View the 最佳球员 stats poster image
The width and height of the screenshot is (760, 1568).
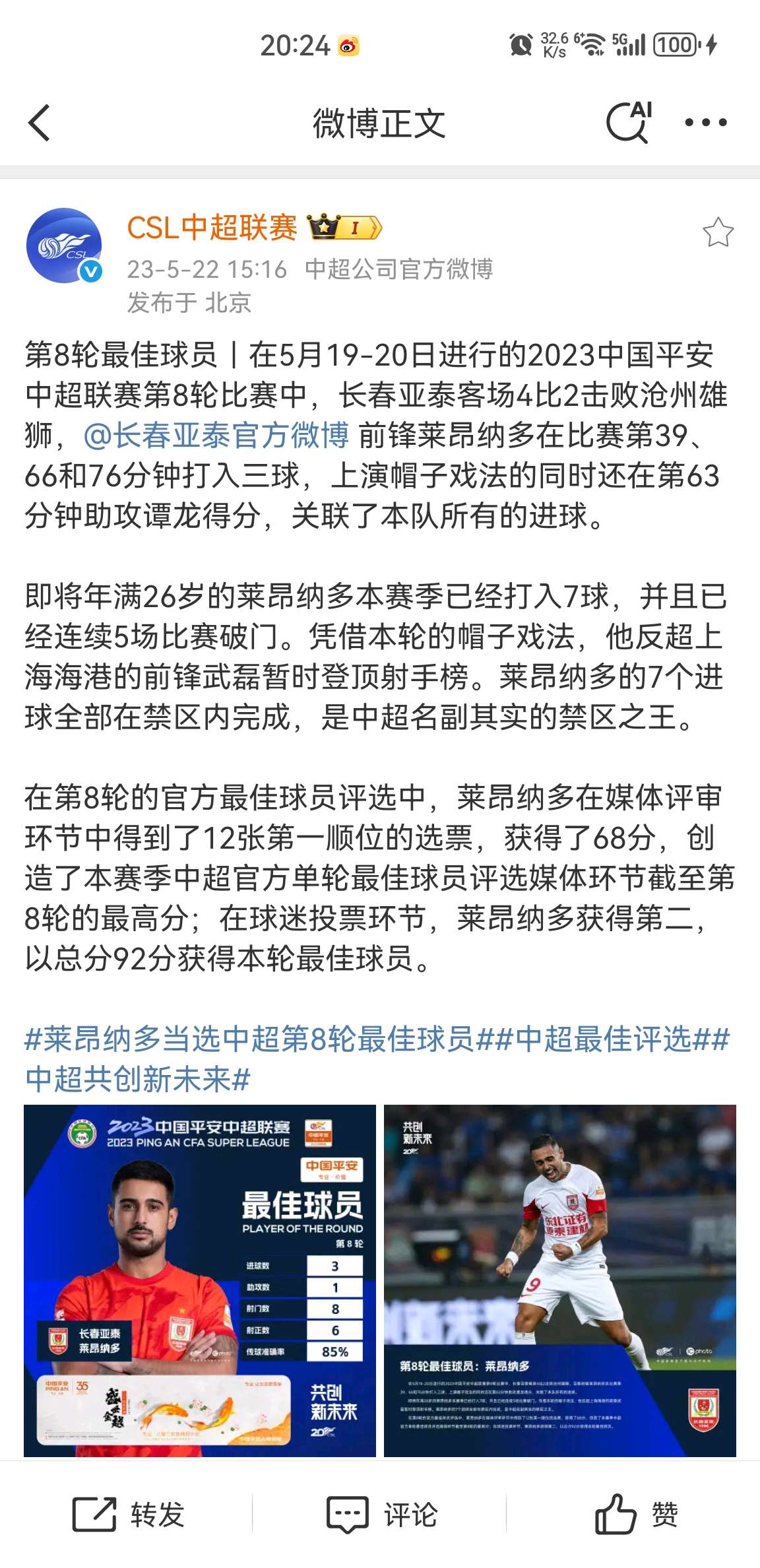pyautogui.click(x=200, y=1280)
